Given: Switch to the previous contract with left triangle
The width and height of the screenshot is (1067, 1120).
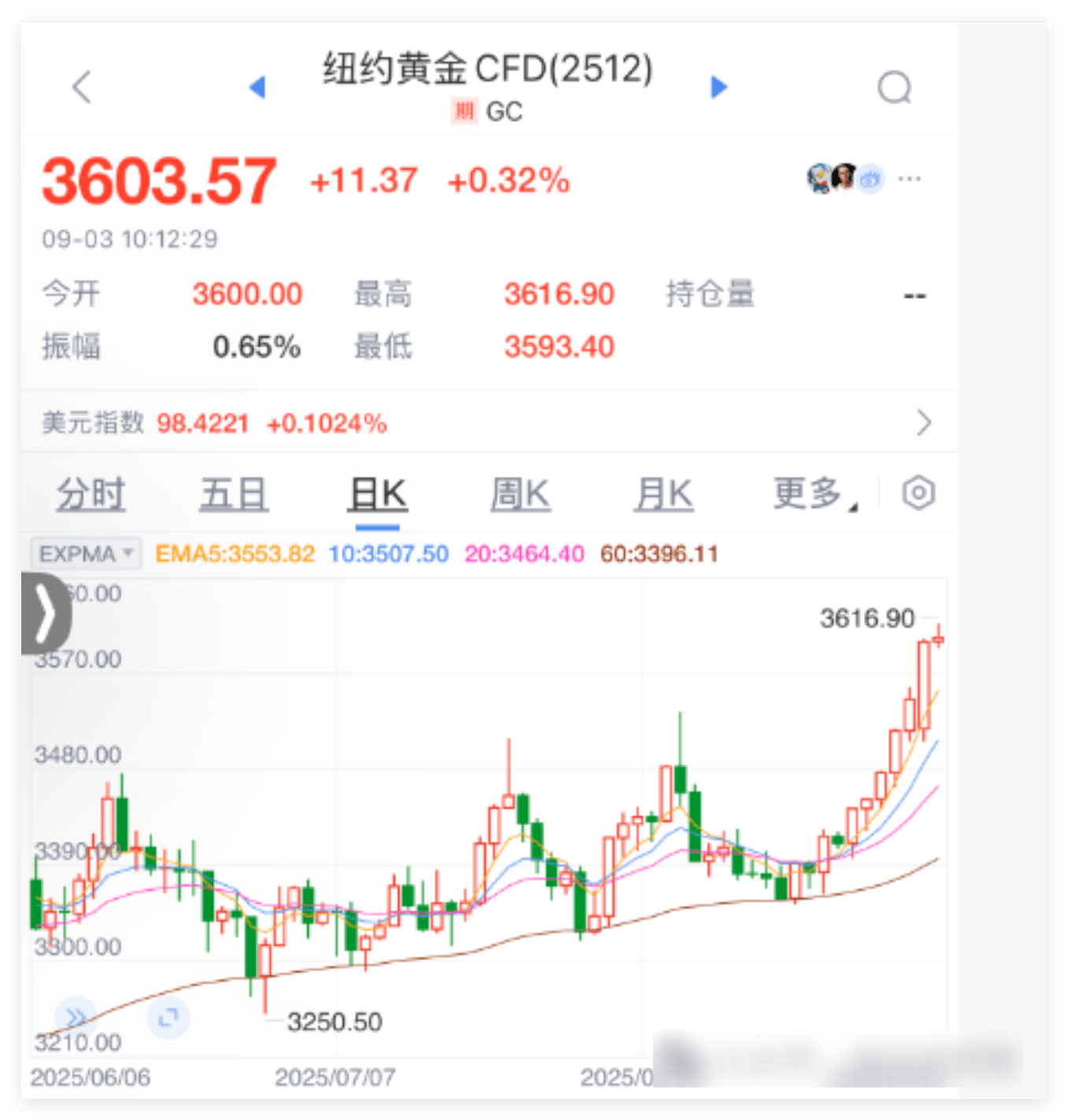Looking at the screenshot, I should (x=257, y=87).
